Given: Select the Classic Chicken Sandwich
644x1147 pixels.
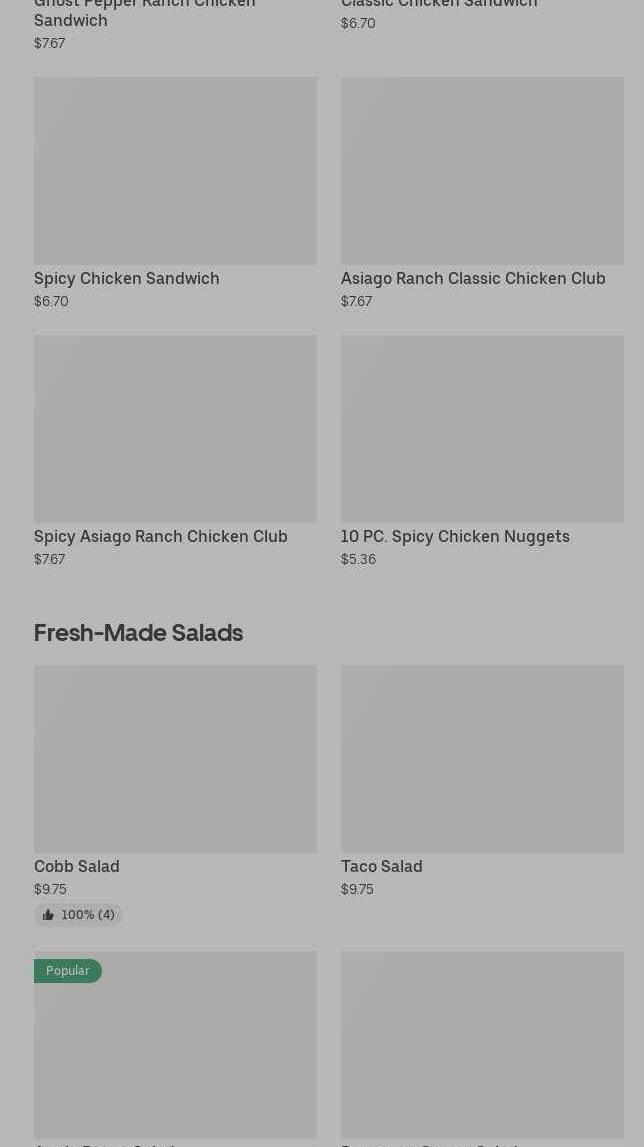Looking at the screenshot, I should pos(439,5).
